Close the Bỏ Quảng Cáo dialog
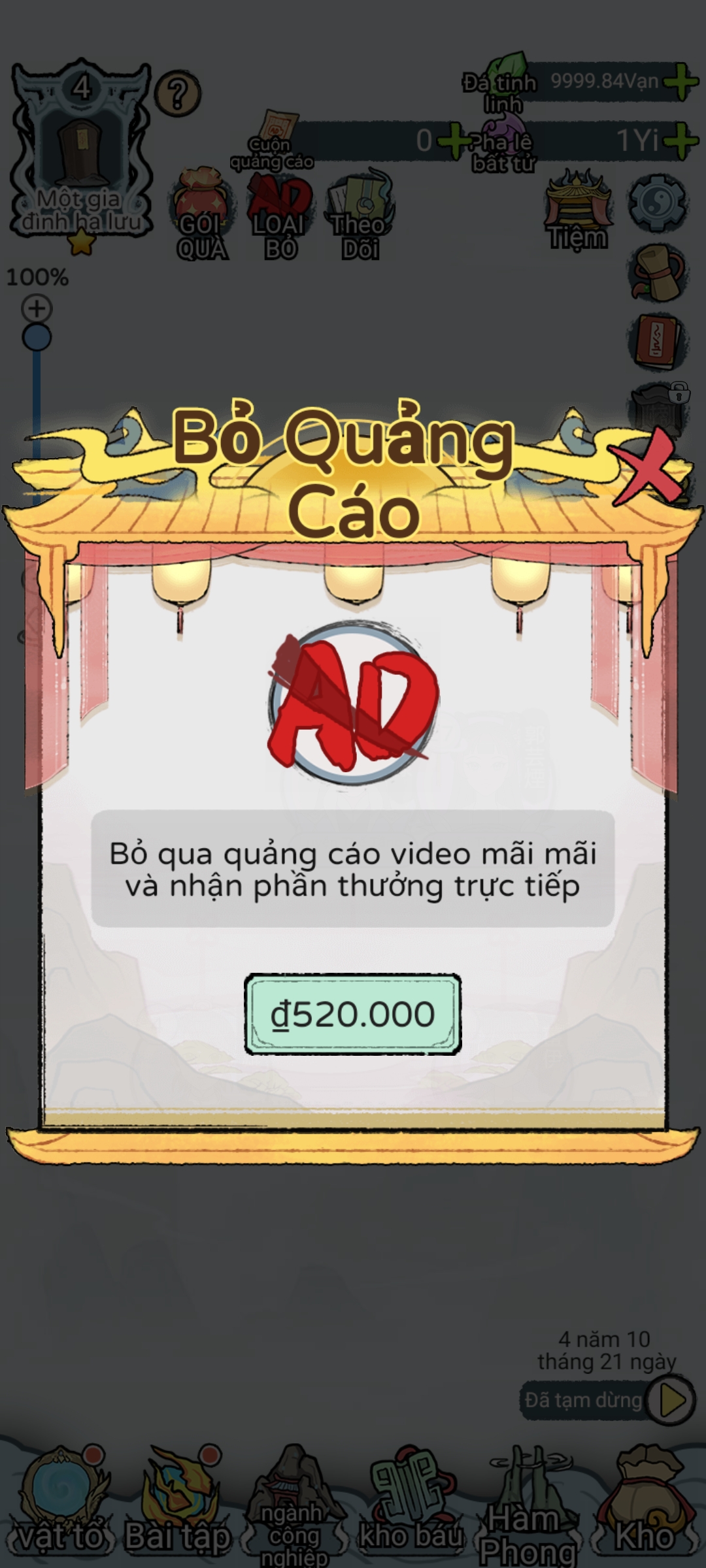 [646, 466]
